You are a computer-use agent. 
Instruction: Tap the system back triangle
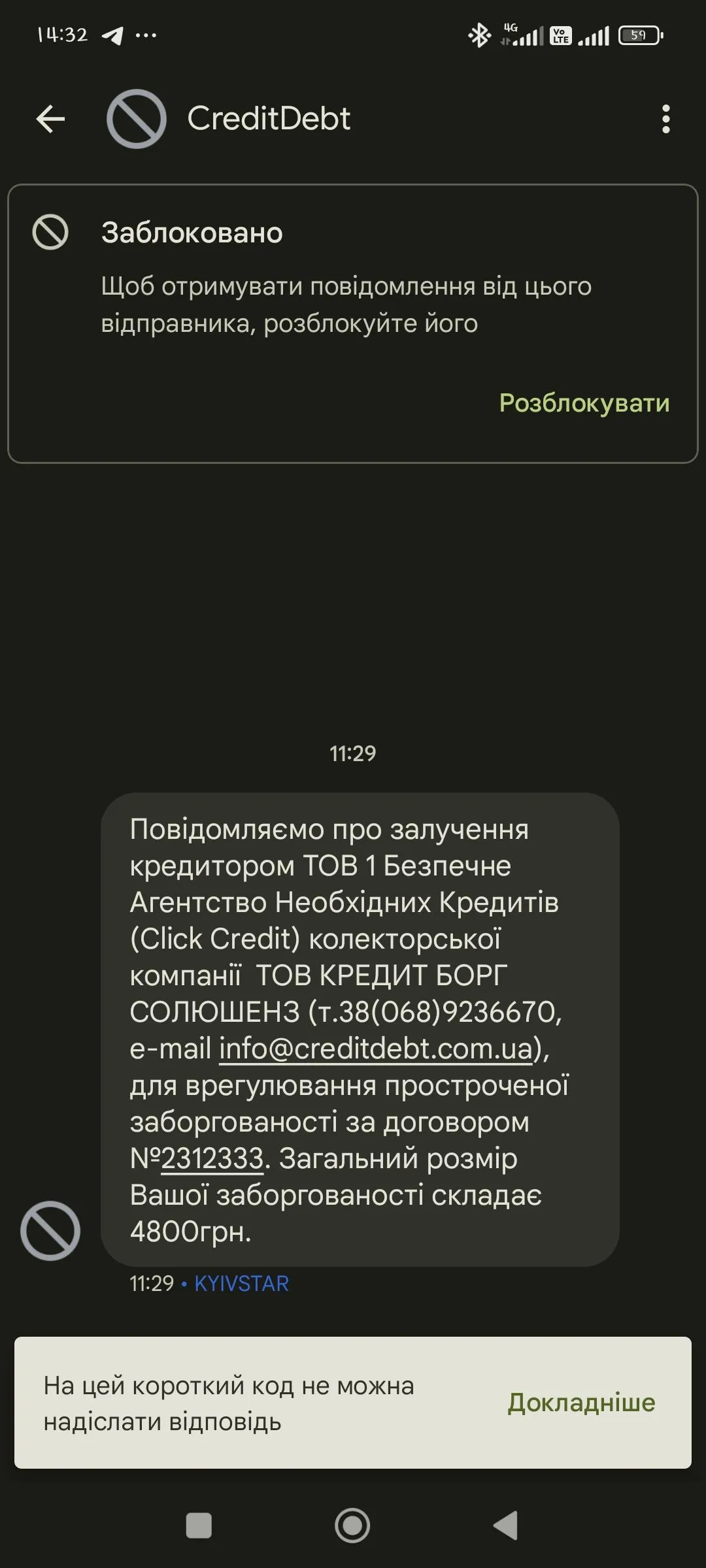click(x=505, y=1526)
